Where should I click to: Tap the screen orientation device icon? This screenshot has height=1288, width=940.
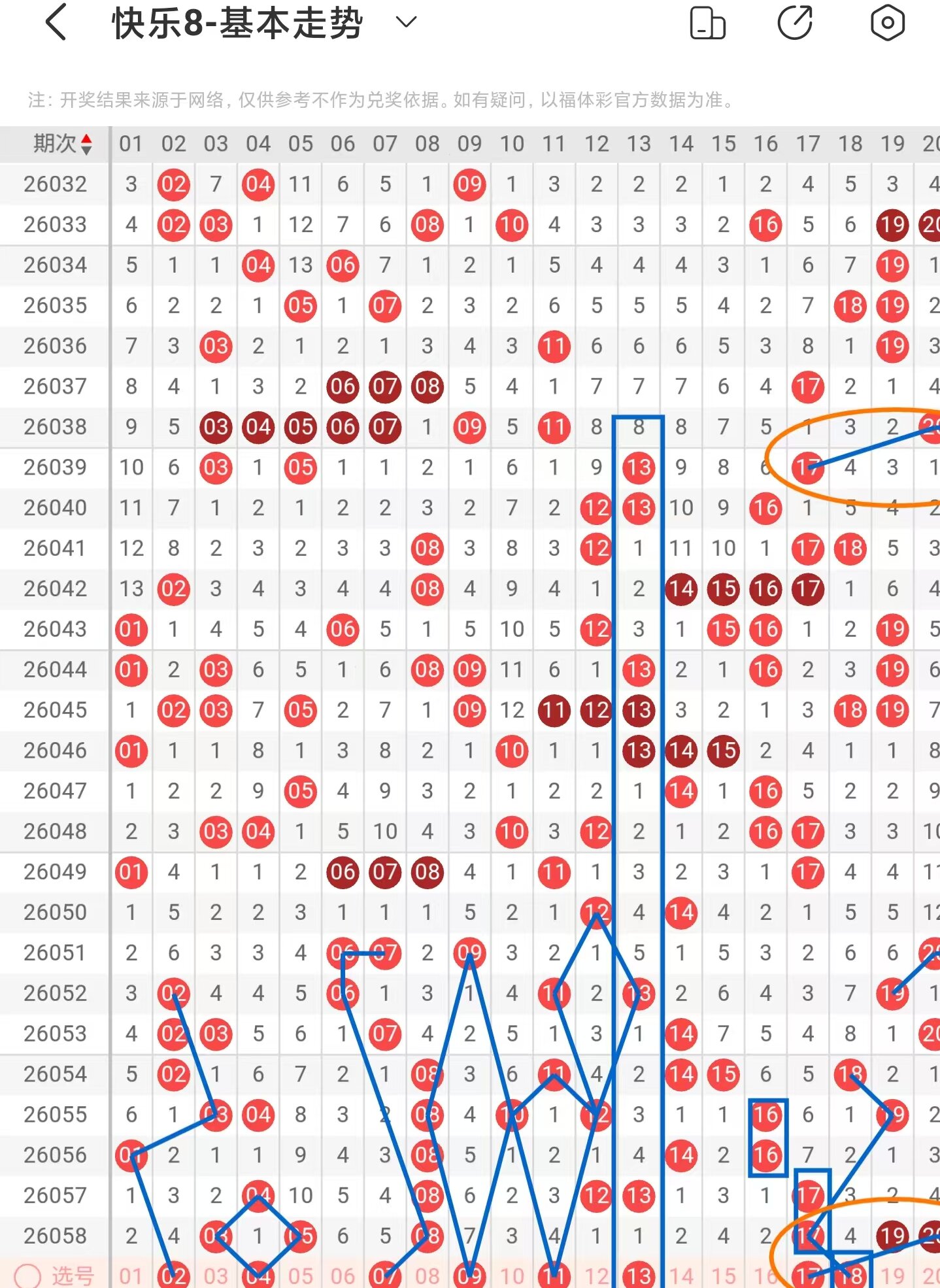[x=707, y=24]
